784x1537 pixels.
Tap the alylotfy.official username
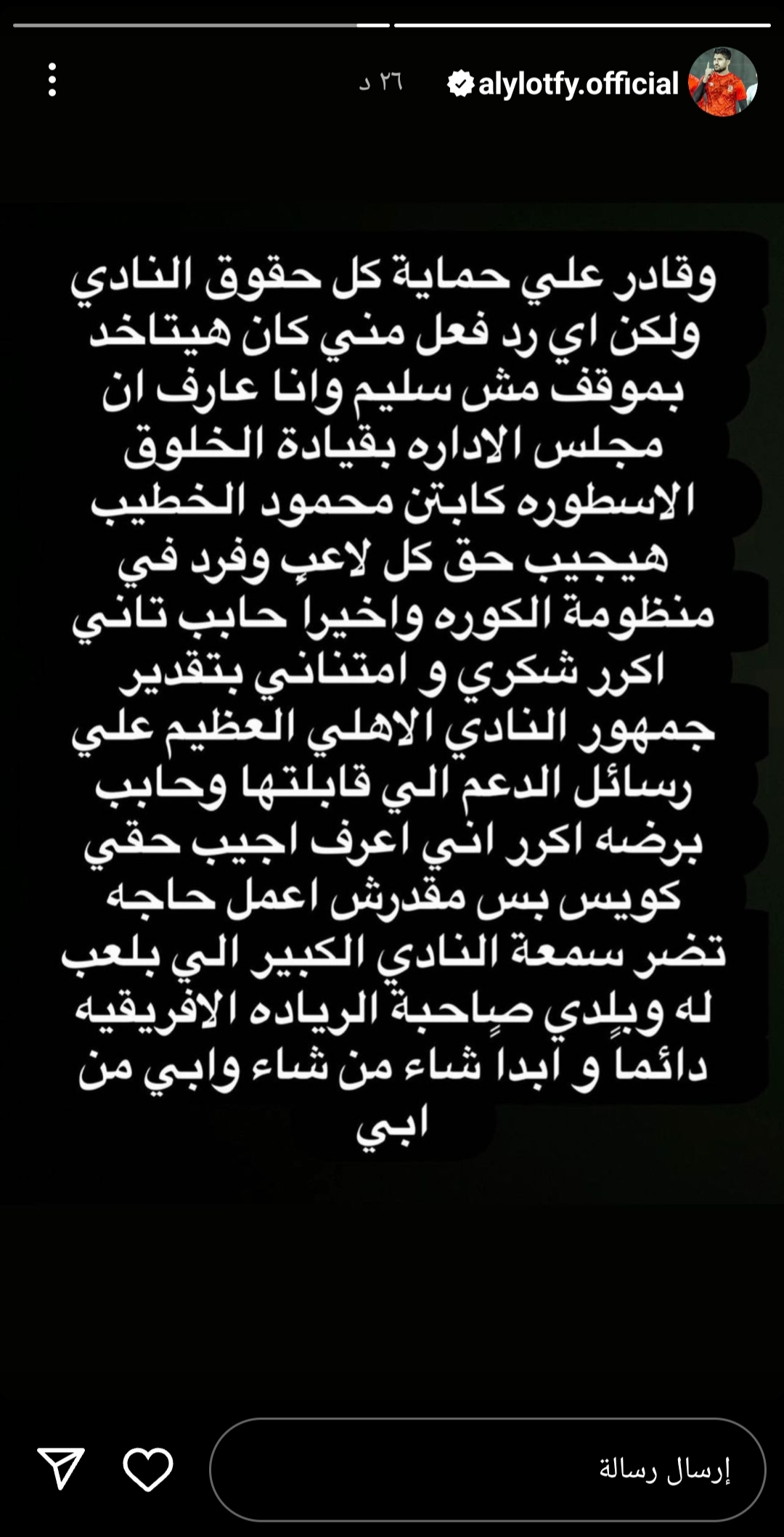tap(577, 84)
